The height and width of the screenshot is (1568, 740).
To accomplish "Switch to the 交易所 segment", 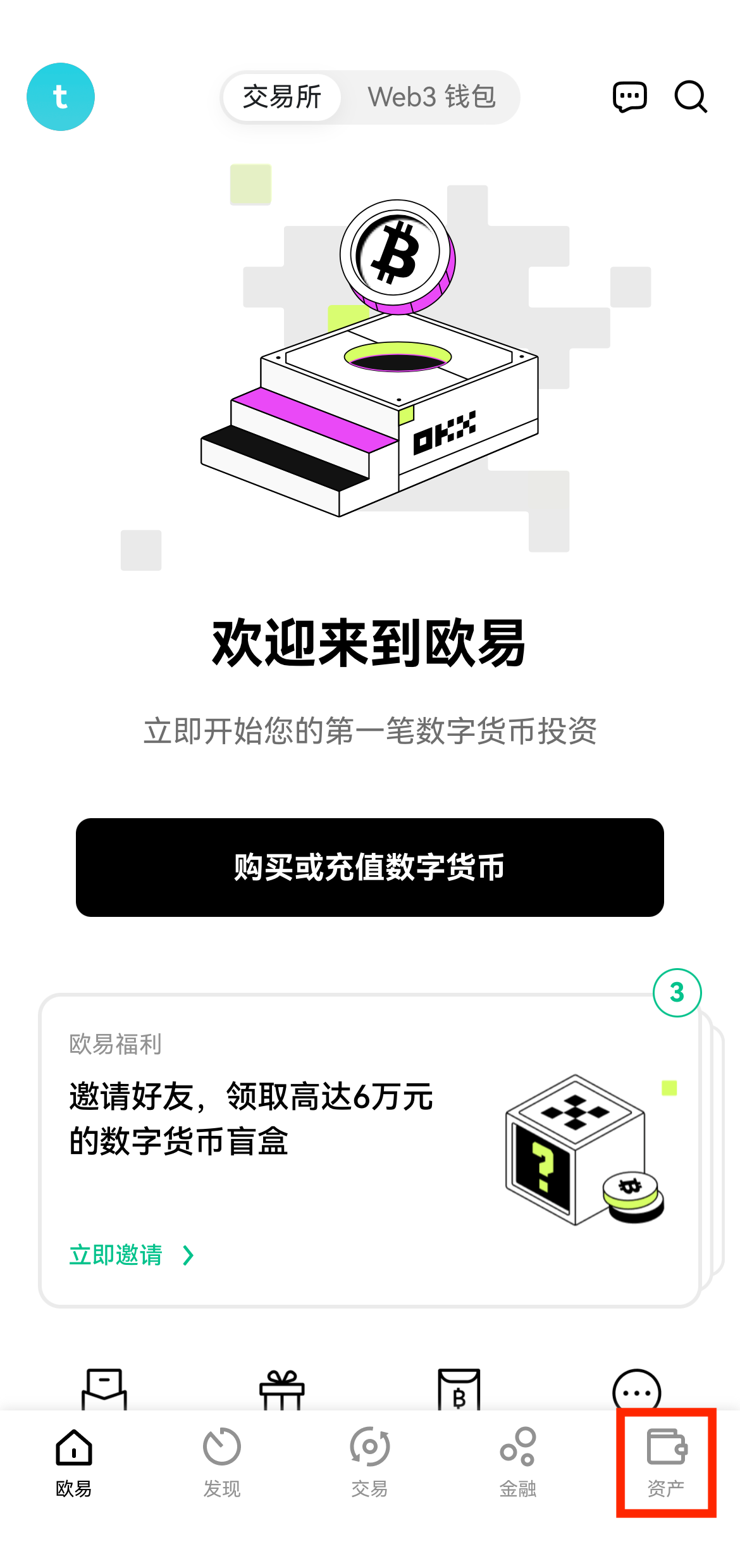I will tap(282, 97).
